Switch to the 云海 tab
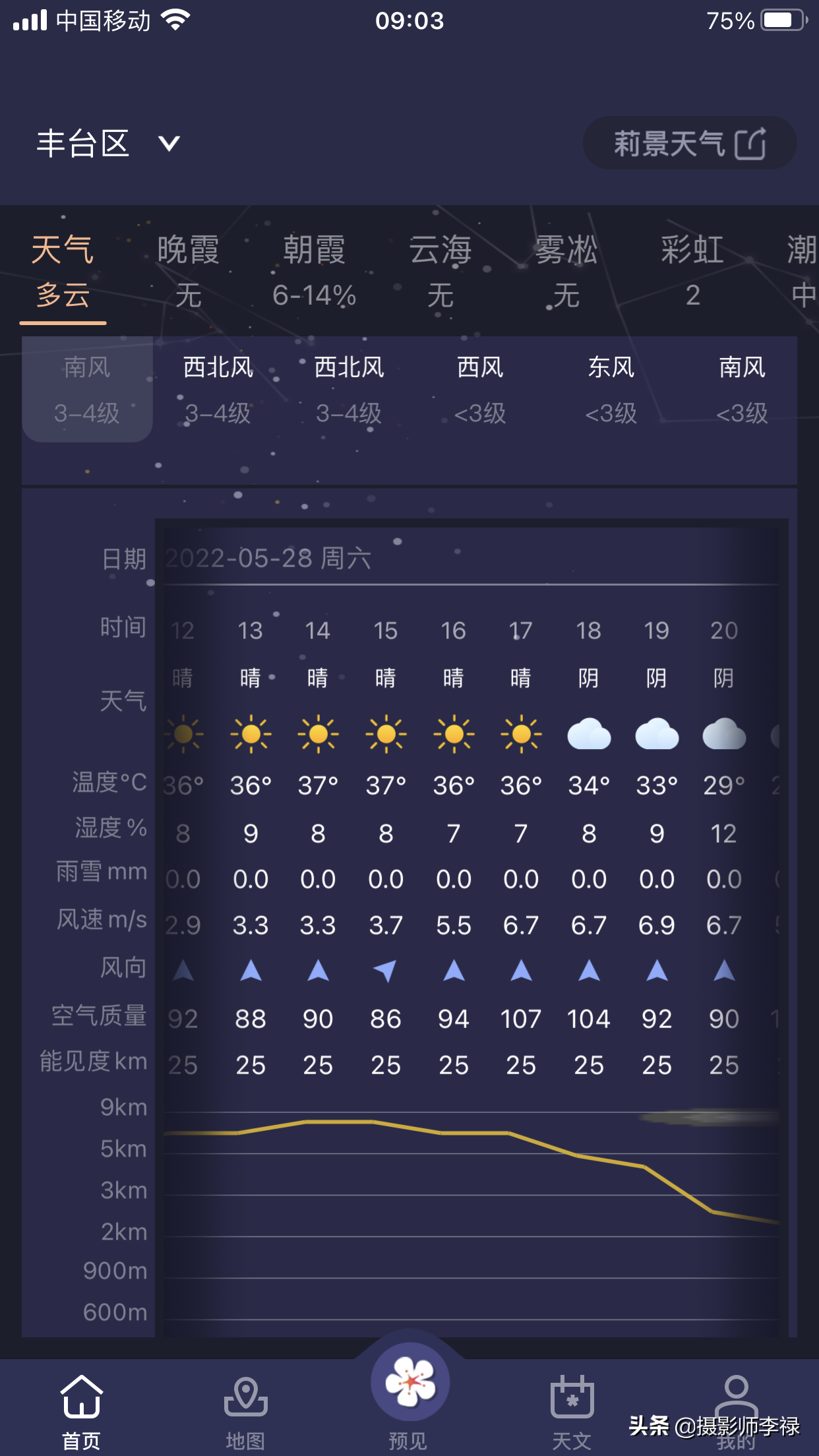Screen dimensions: 819x1456 [x=440, y=272]
